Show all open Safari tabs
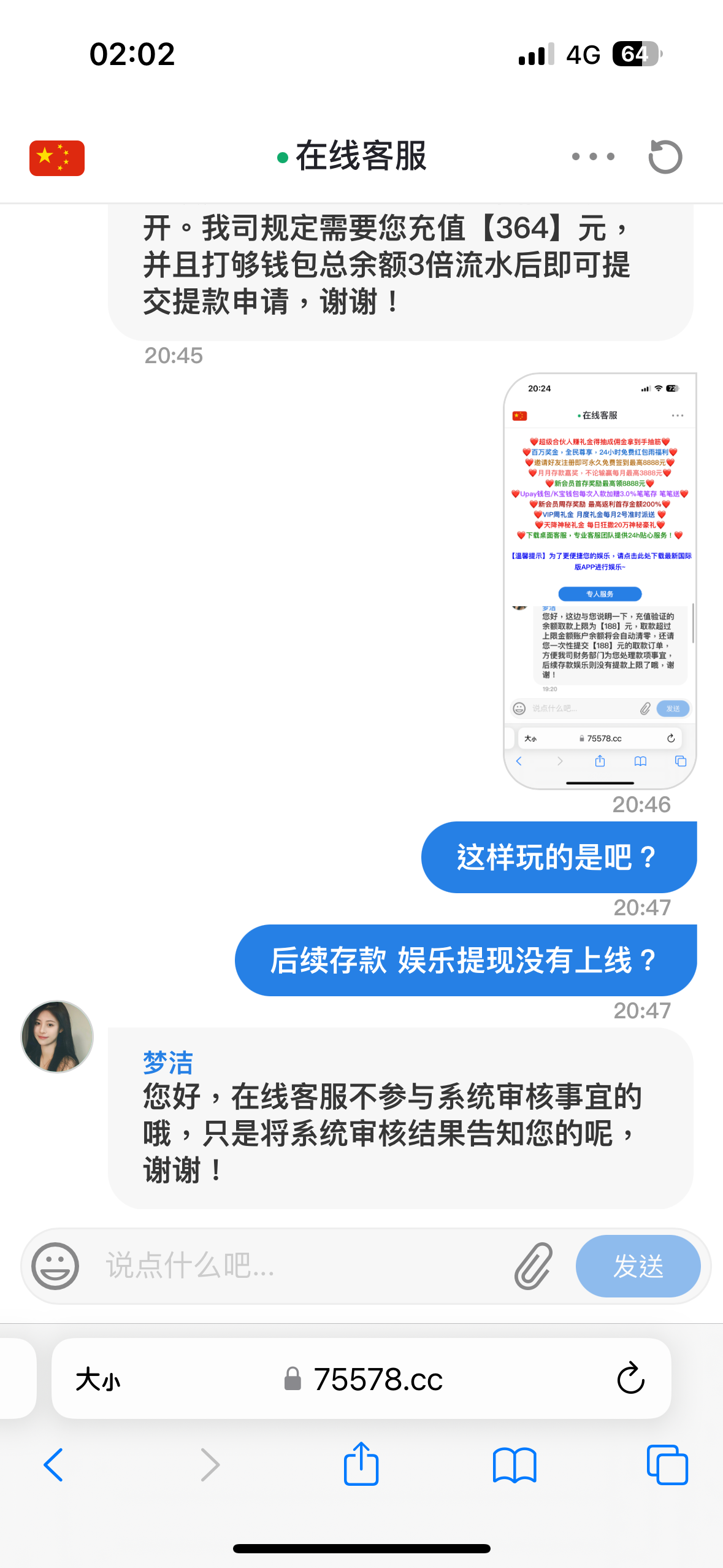 click(667, 1465)
